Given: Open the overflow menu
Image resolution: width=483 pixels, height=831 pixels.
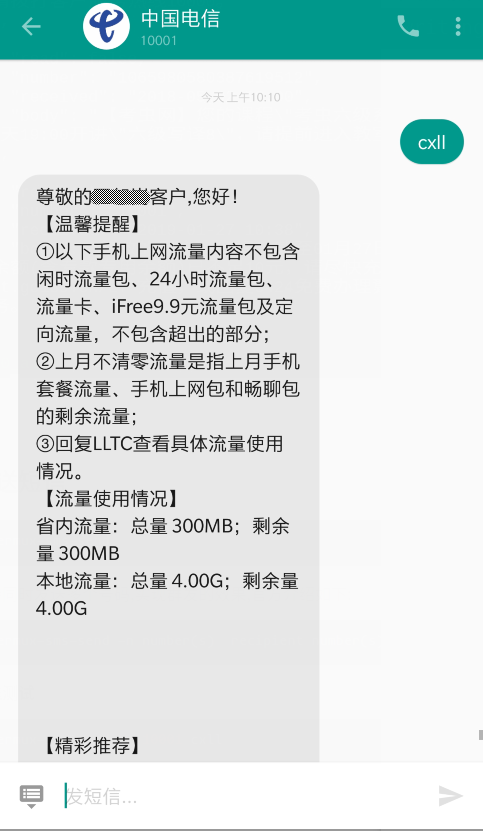Looking at the screenshot, I should [458, 26].
